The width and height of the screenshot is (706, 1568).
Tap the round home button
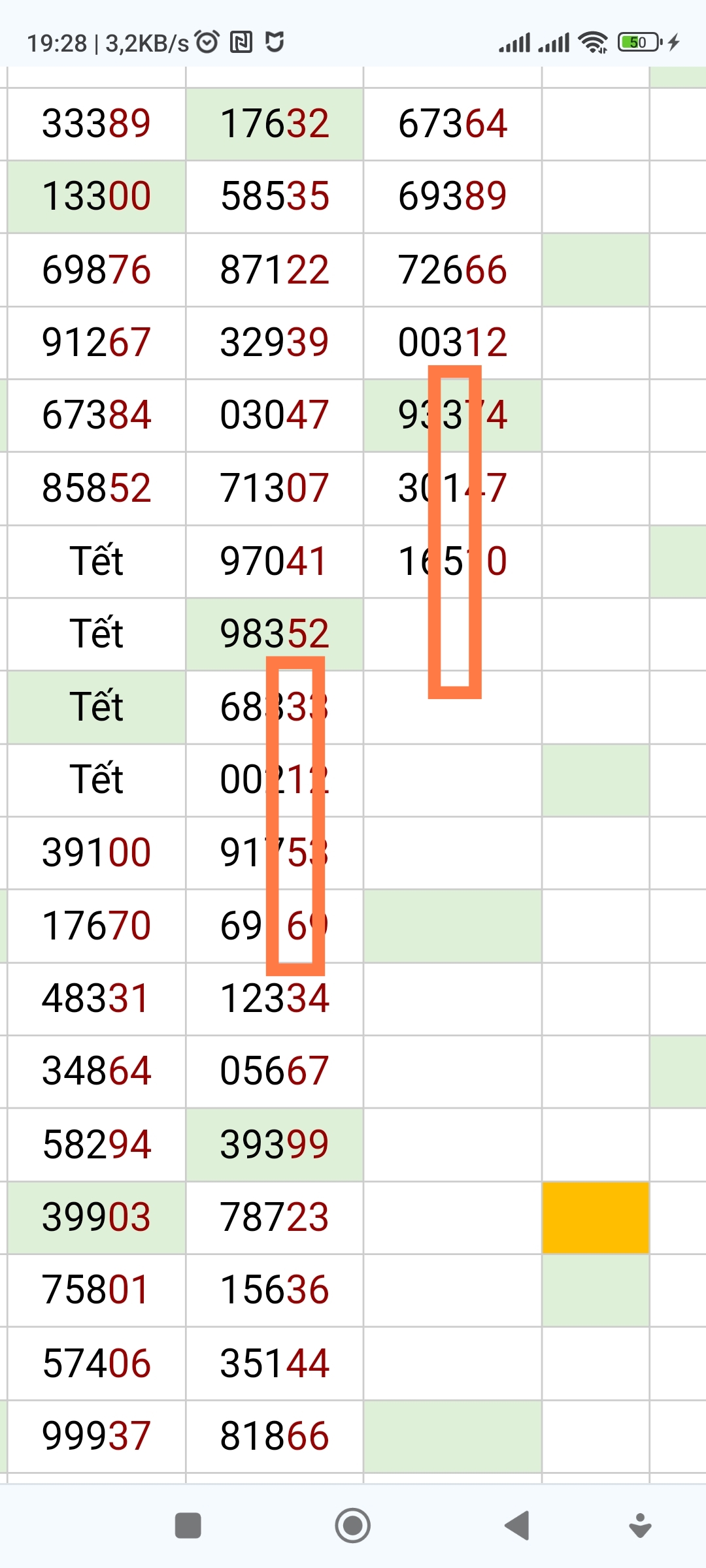353,1526
